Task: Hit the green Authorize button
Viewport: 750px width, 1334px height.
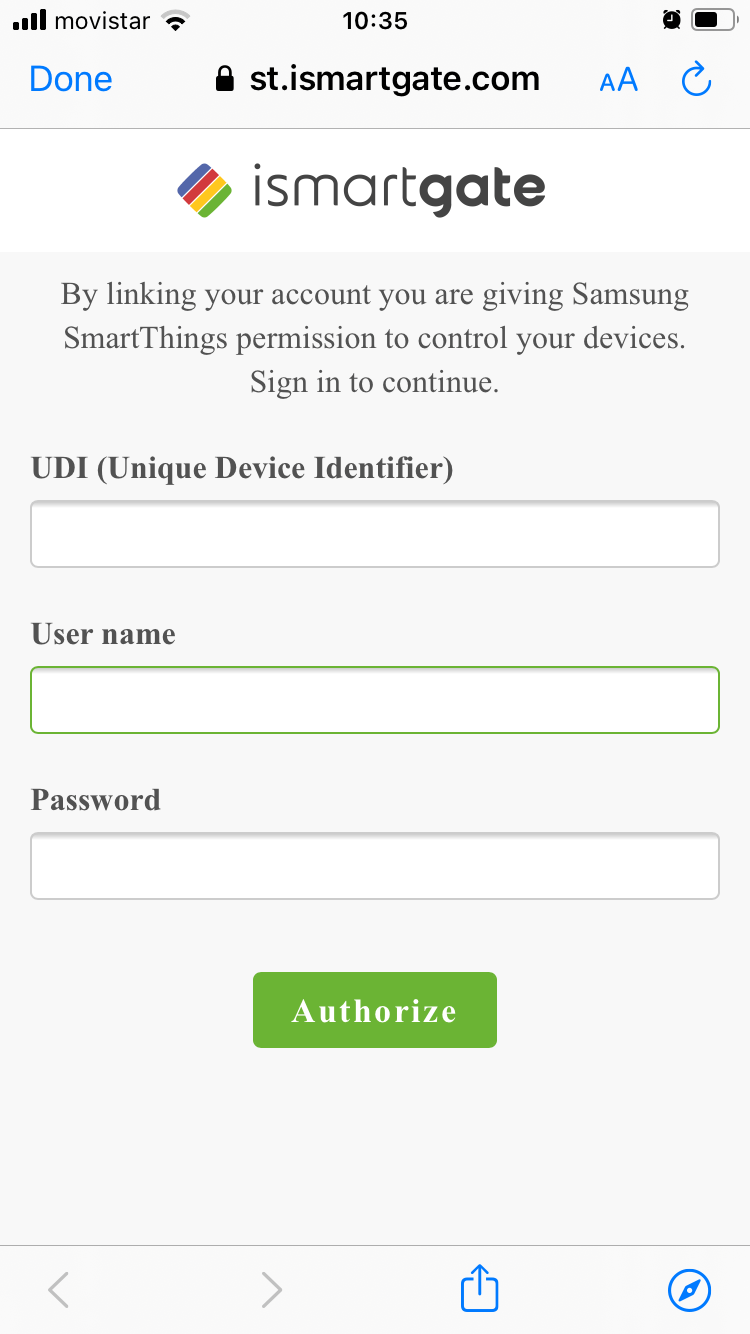Action: 375,1010
